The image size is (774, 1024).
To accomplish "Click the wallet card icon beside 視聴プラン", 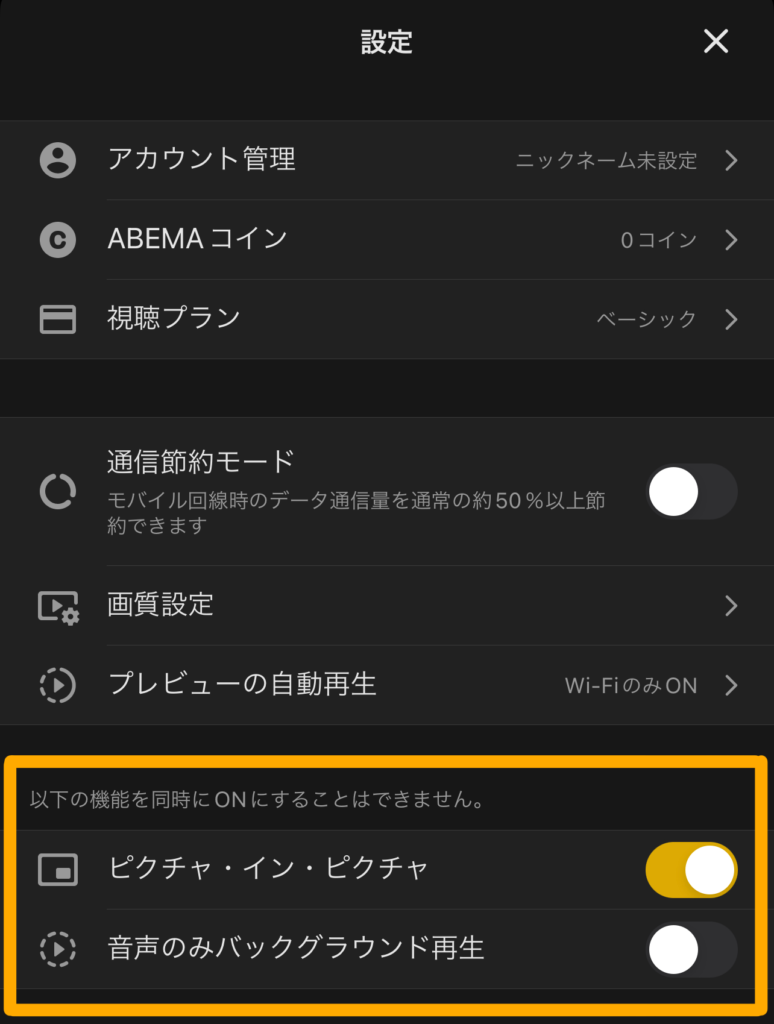I will (58, 320).
